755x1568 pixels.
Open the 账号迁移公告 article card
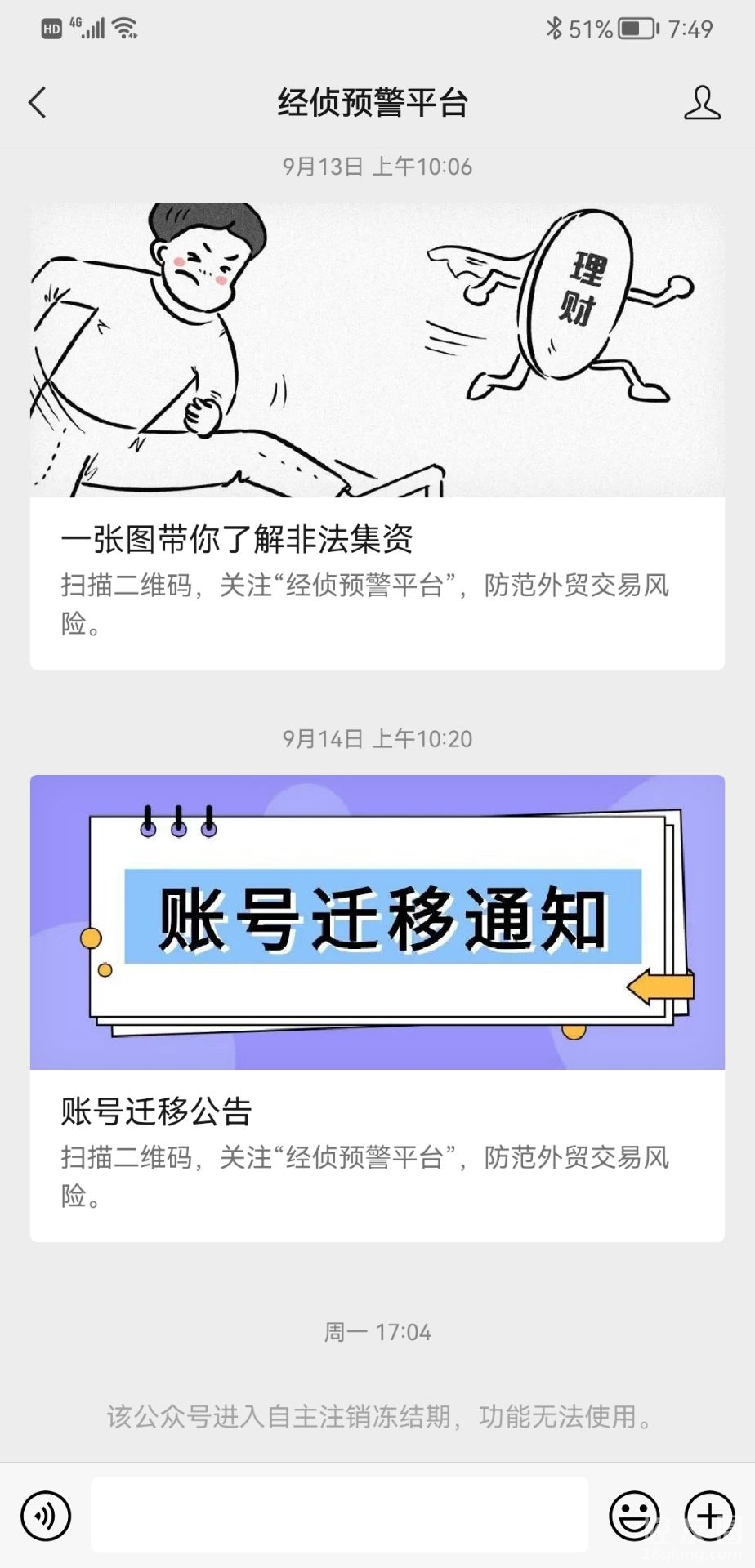(377, 1008)
